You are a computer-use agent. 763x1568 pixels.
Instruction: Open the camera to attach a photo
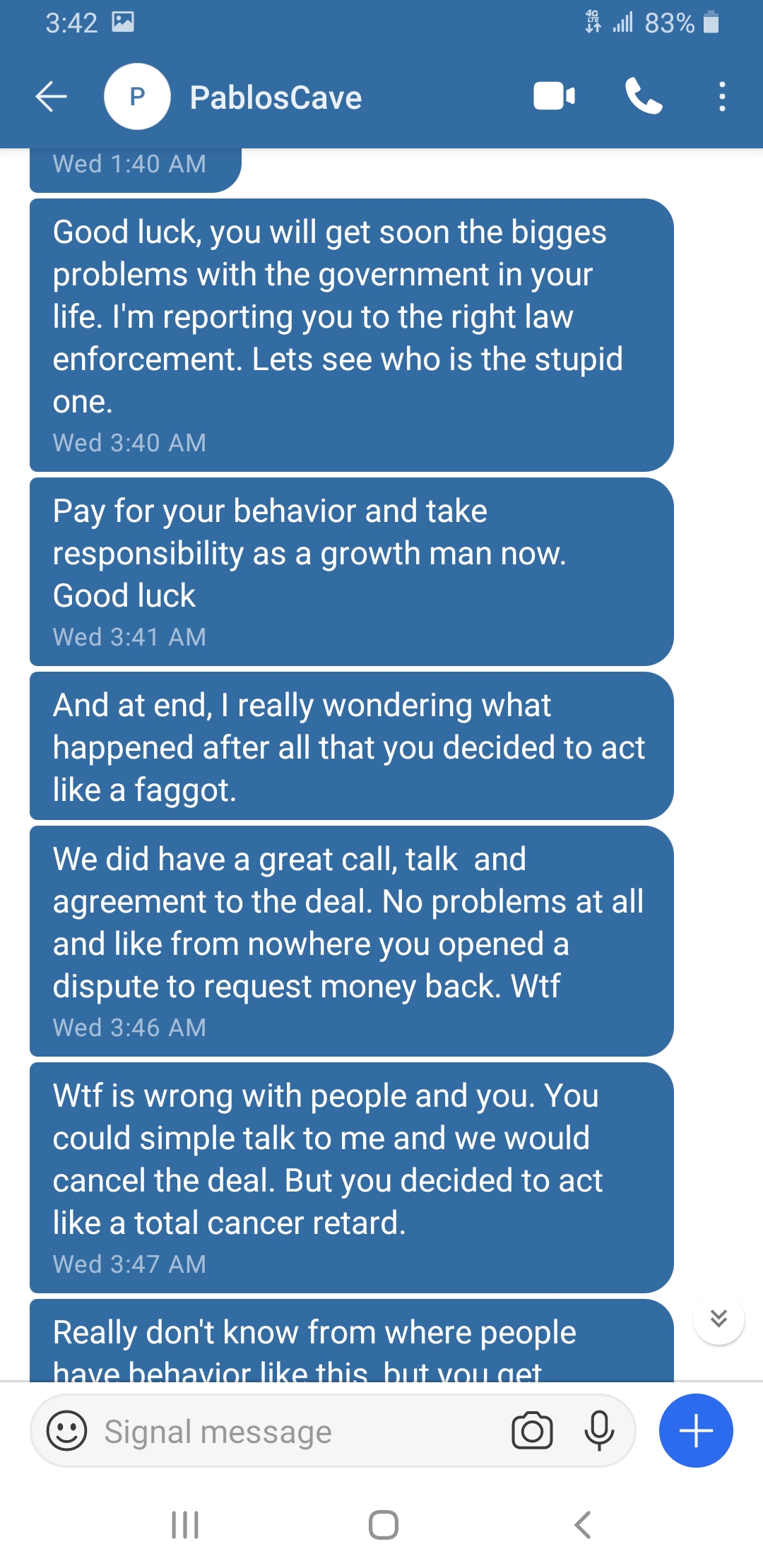pyautogui.click(x=532, y=1431)
